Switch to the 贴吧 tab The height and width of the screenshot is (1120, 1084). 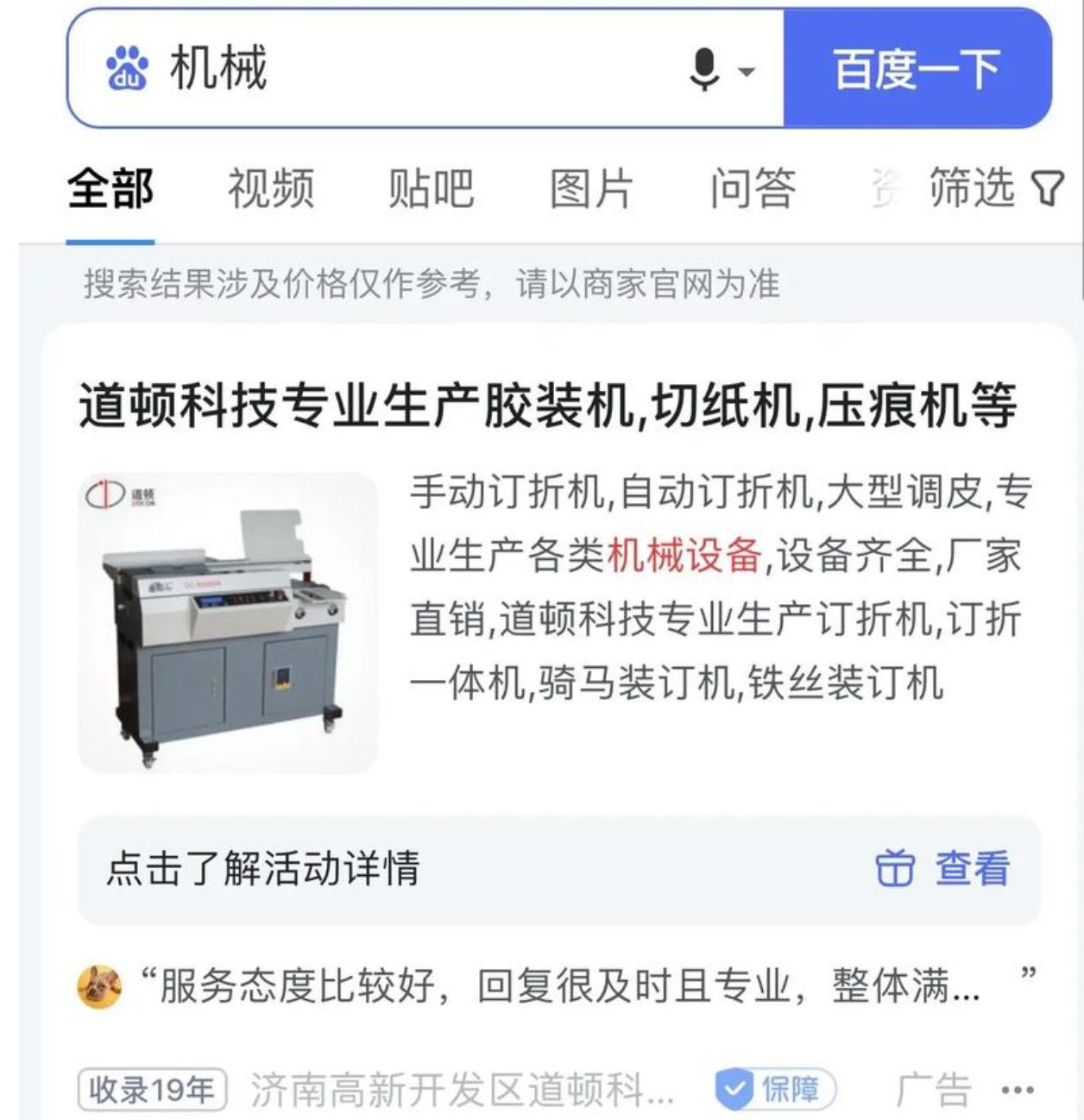click(x=431, y=188)
